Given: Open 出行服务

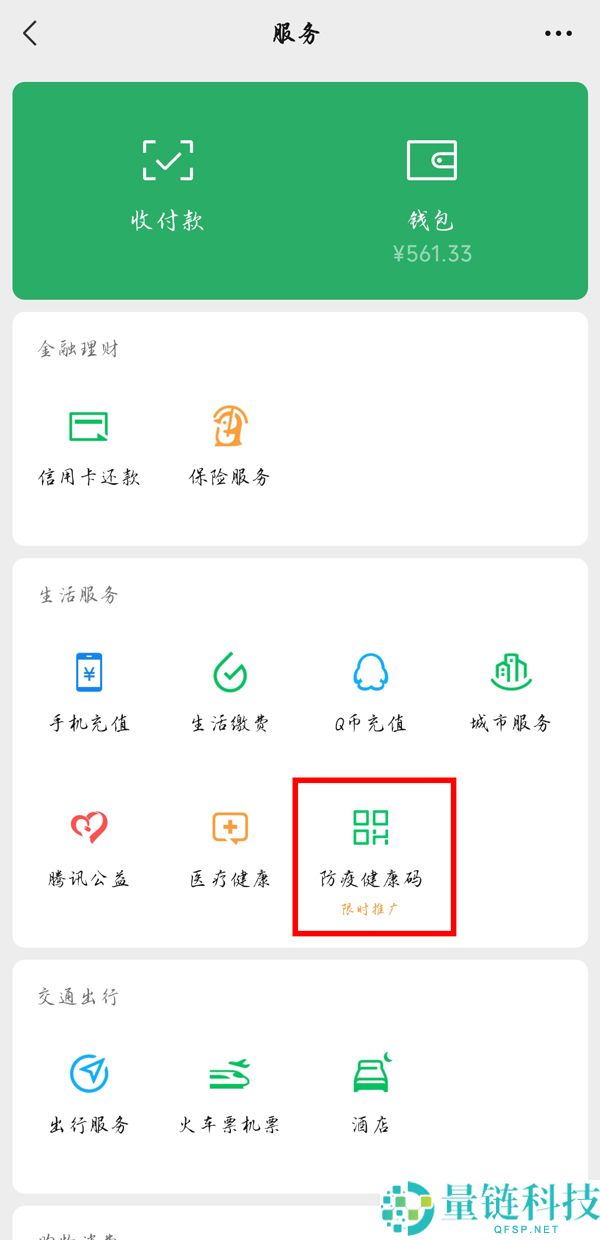Looking at the screenshot, I should tap(89, 1094).
